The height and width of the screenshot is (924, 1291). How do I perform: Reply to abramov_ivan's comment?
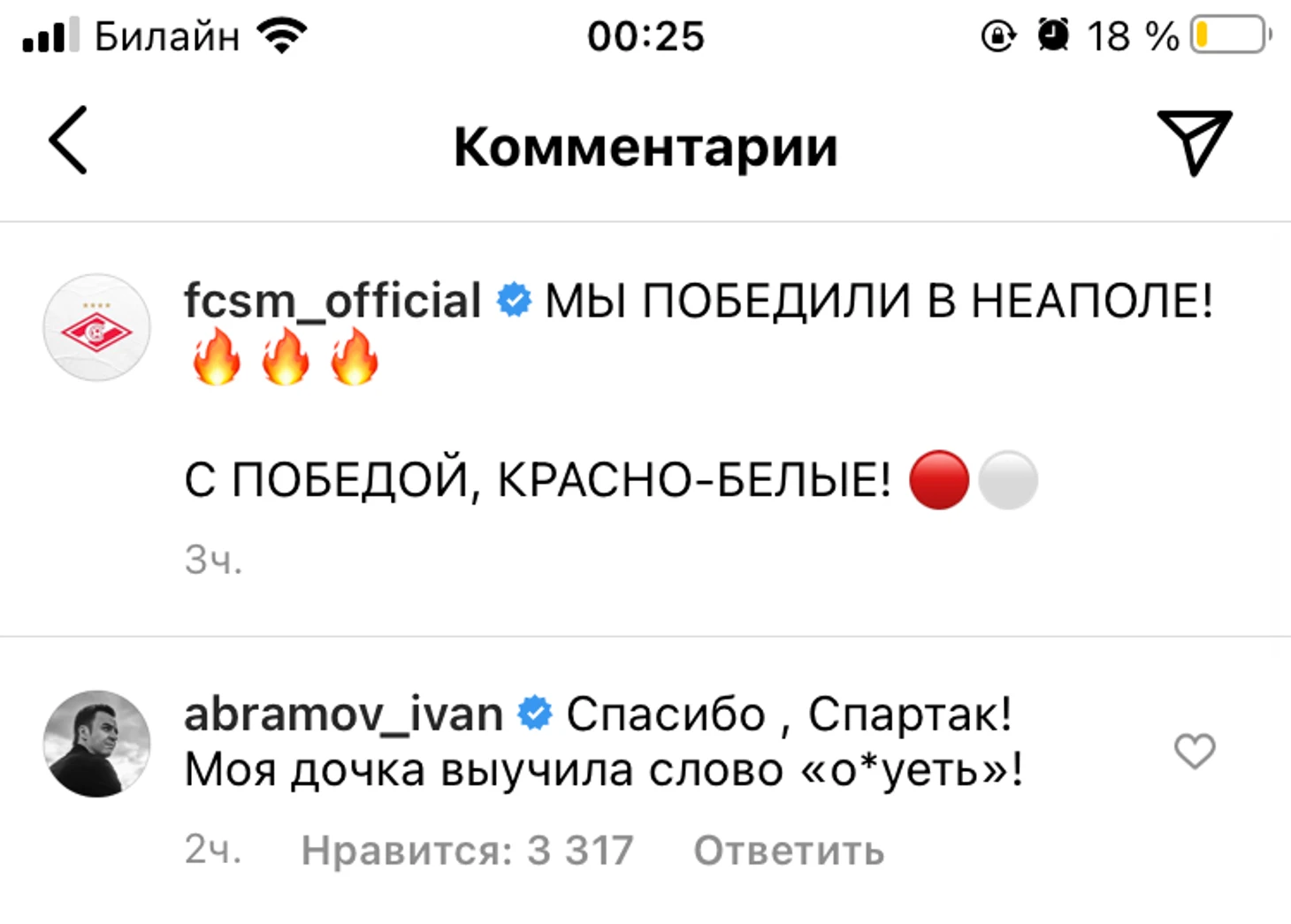click(788, 851)
